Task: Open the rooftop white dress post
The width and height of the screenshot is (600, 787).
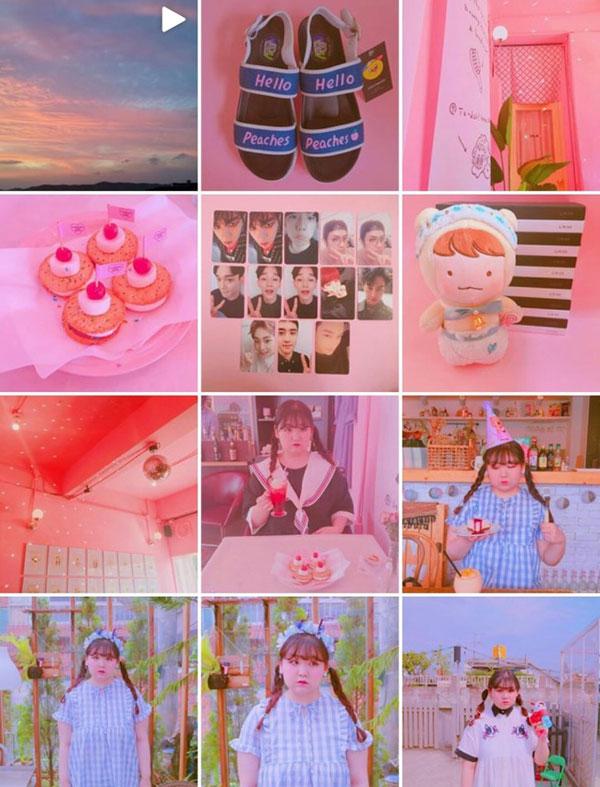Action: (501, 692)
